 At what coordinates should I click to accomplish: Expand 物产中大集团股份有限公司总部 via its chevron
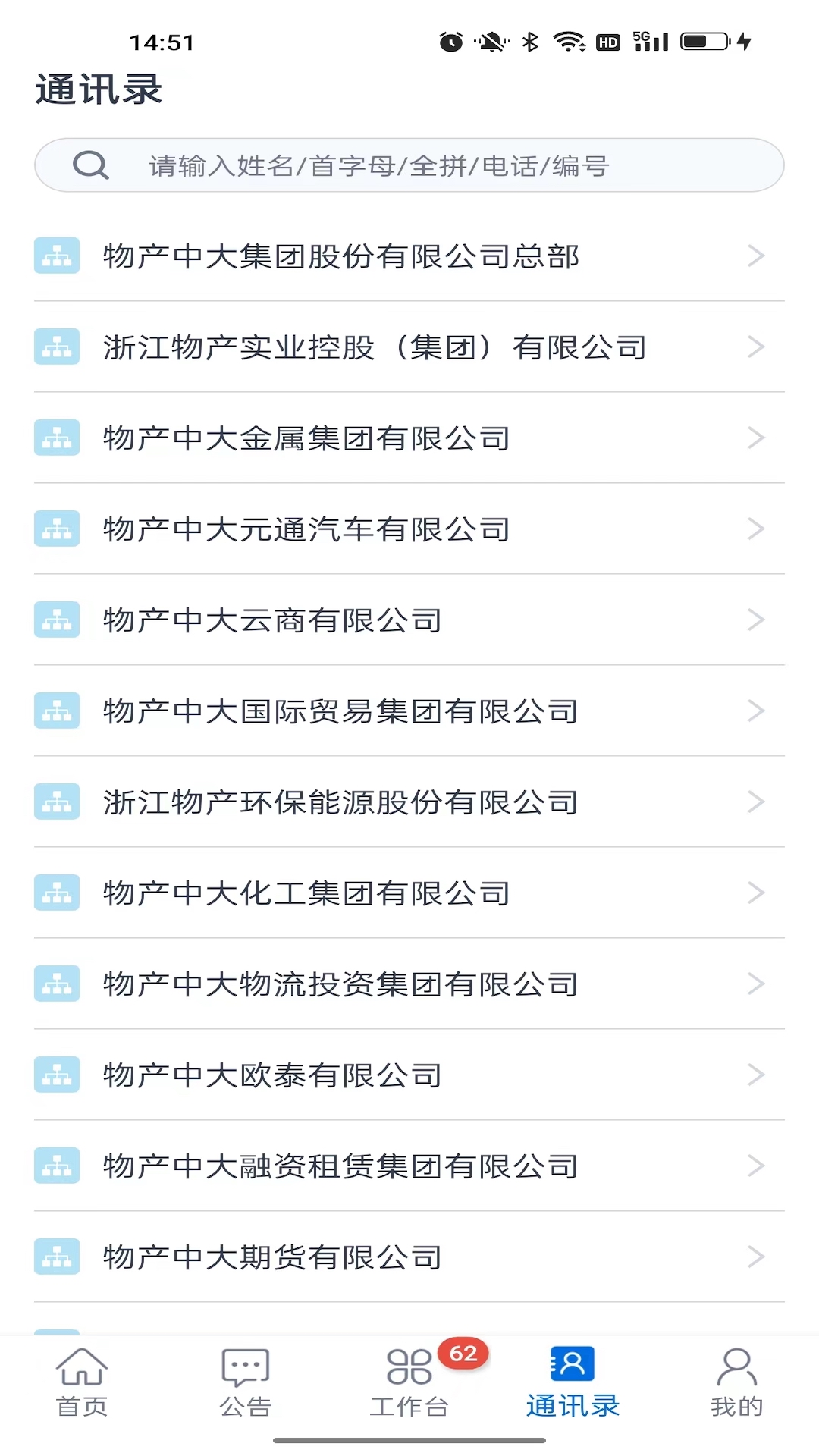pos(756,256)
